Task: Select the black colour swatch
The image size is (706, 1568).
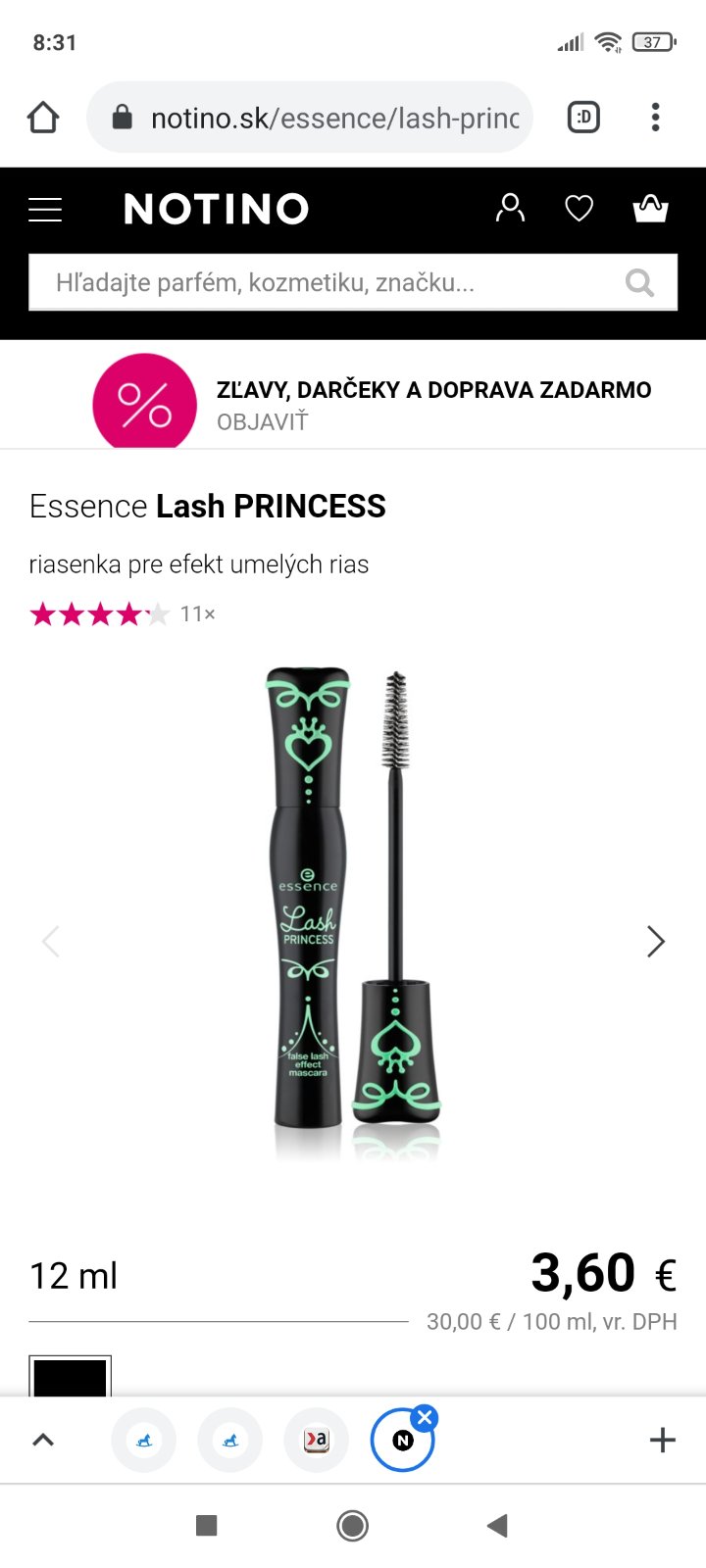Action: click(x=70, y=1376)
